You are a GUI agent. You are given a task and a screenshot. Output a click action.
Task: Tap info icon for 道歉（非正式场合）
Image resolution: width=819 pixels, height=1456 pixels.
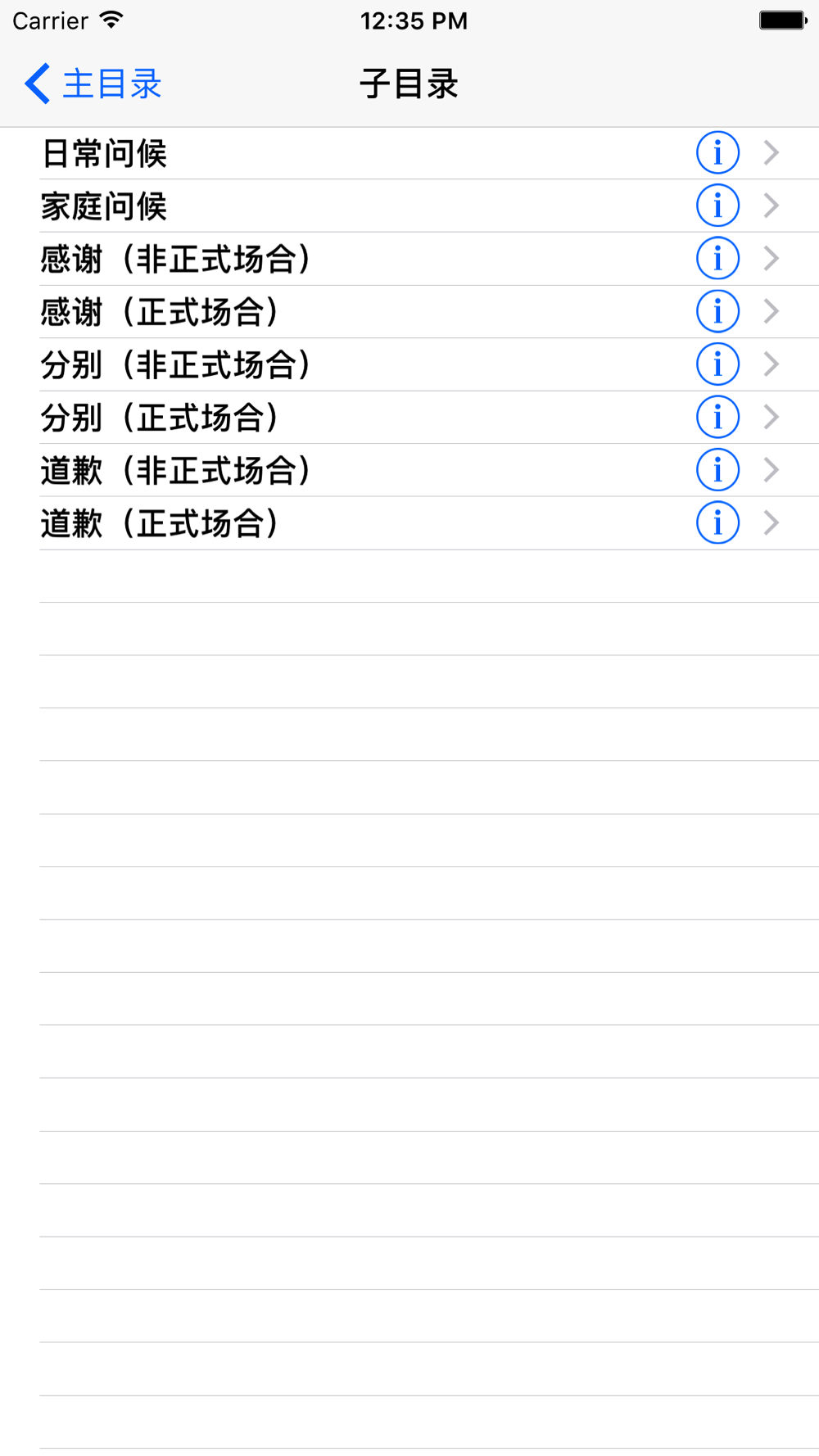[717, 469]
